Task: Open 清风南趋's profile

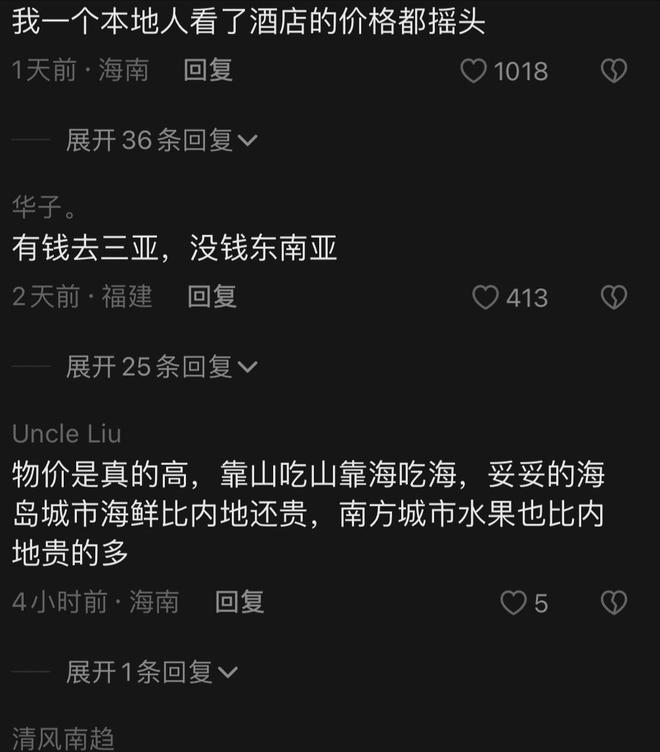Action: click(x=63, y=740)
